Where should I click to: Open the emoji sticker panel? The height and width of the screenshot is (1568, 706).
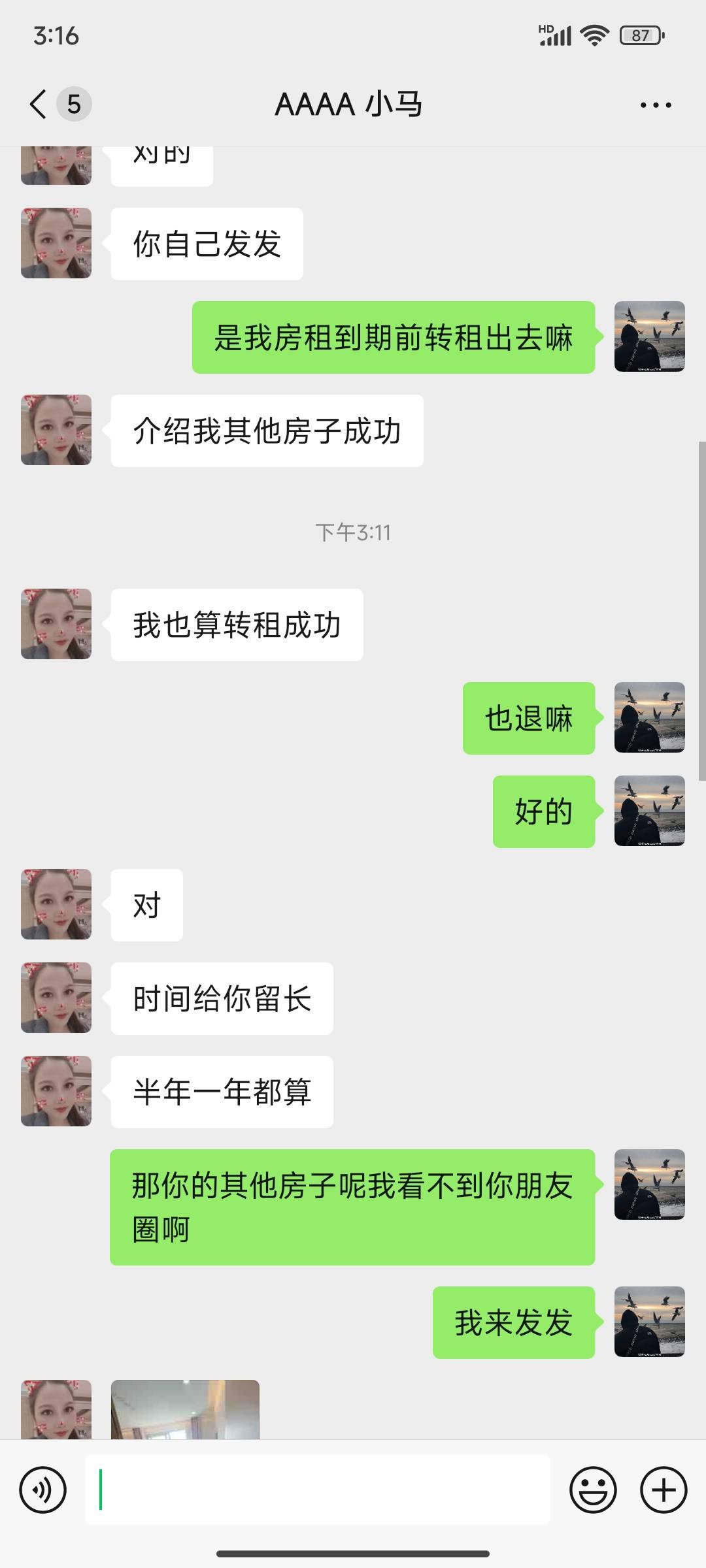point(594,1490)
